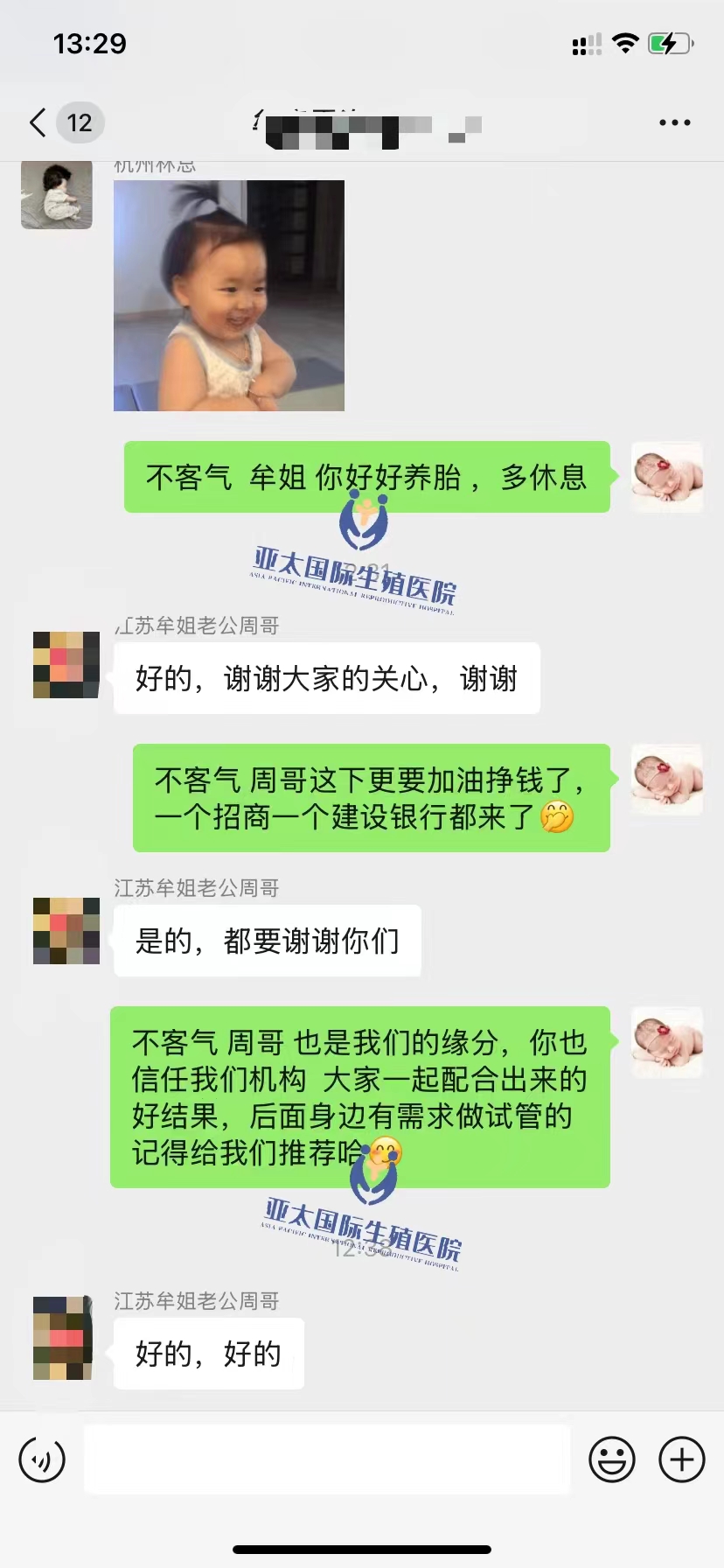The width and height of the screenshot is (724, 1568).
Task: Open the smiling baby image message
Action: [x=229, y=296]
